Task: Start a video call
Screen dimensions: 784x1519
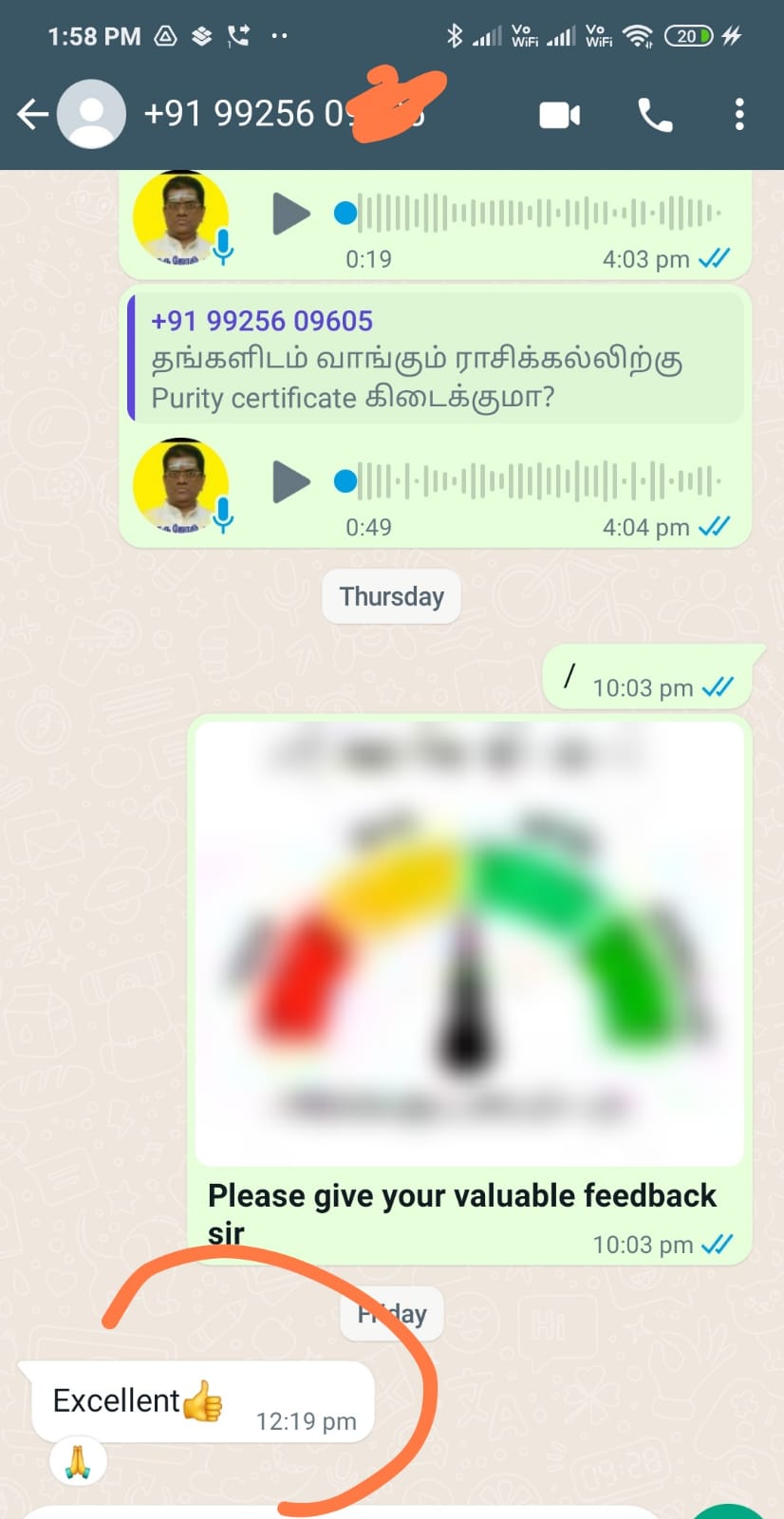Action: 559,116
